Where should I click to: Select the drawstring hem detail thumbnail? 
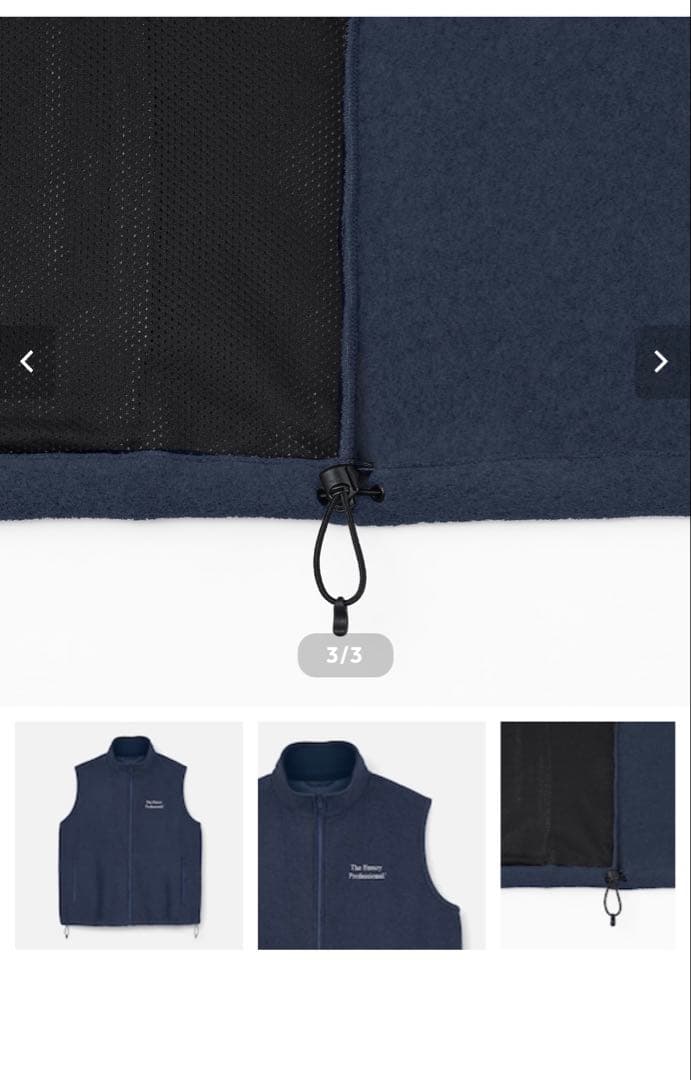[588, 835]
